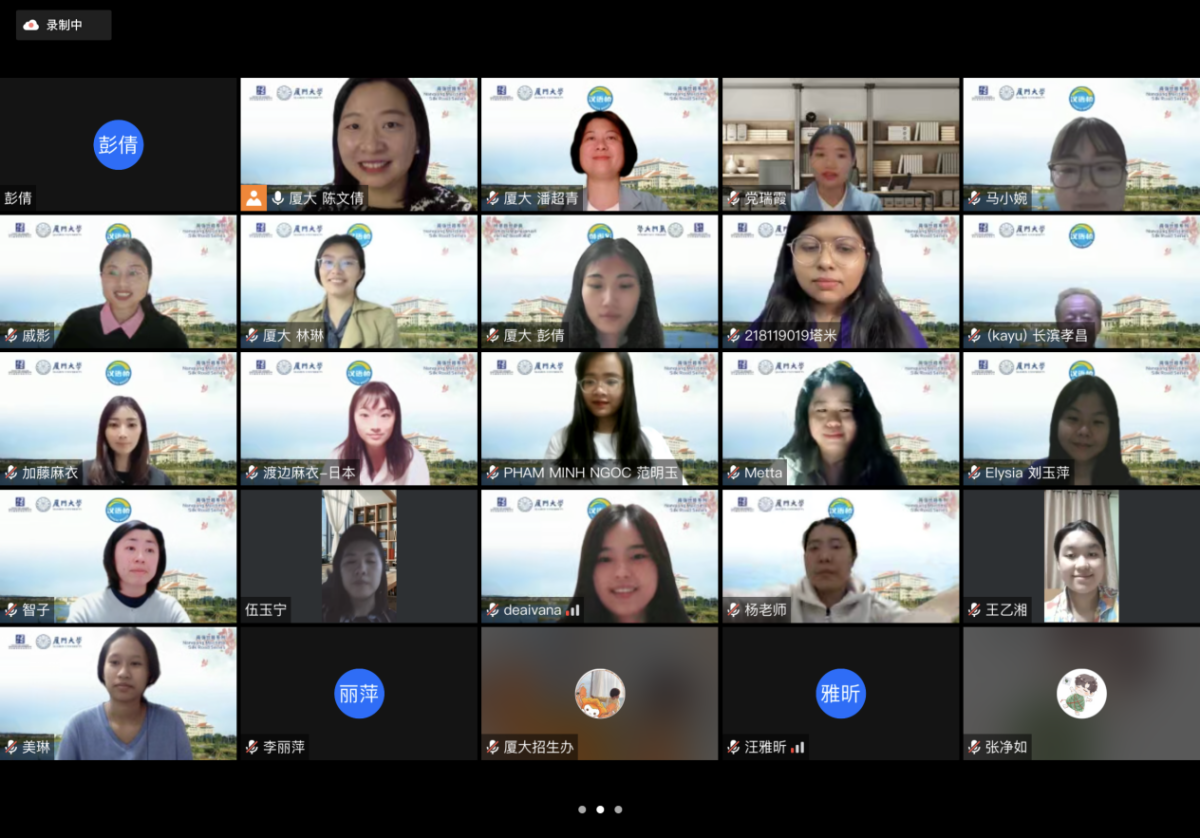The width and height of the screenshot is (1200, 838).
Task: Select 厦大 潘超青's video tile
Action: point(599,144)
